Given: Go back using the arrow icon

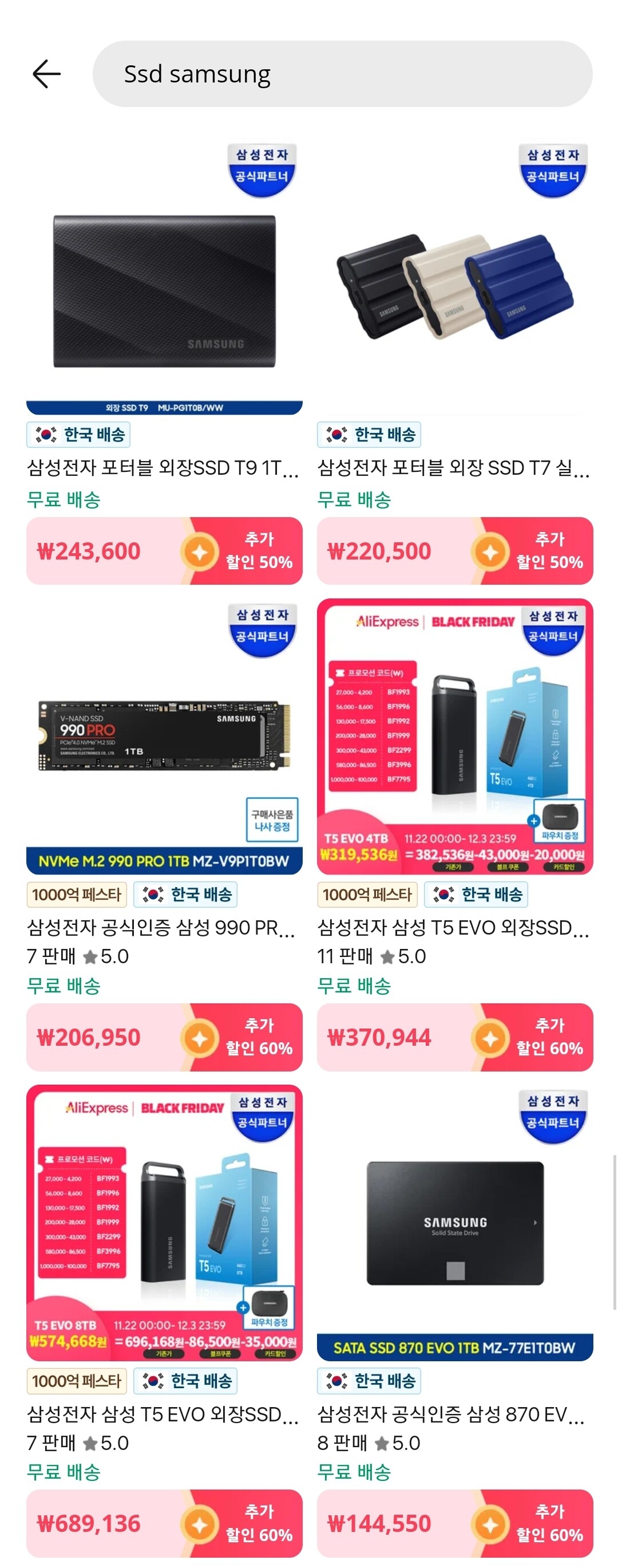Looking at the screenshot, I should (46, 74).
